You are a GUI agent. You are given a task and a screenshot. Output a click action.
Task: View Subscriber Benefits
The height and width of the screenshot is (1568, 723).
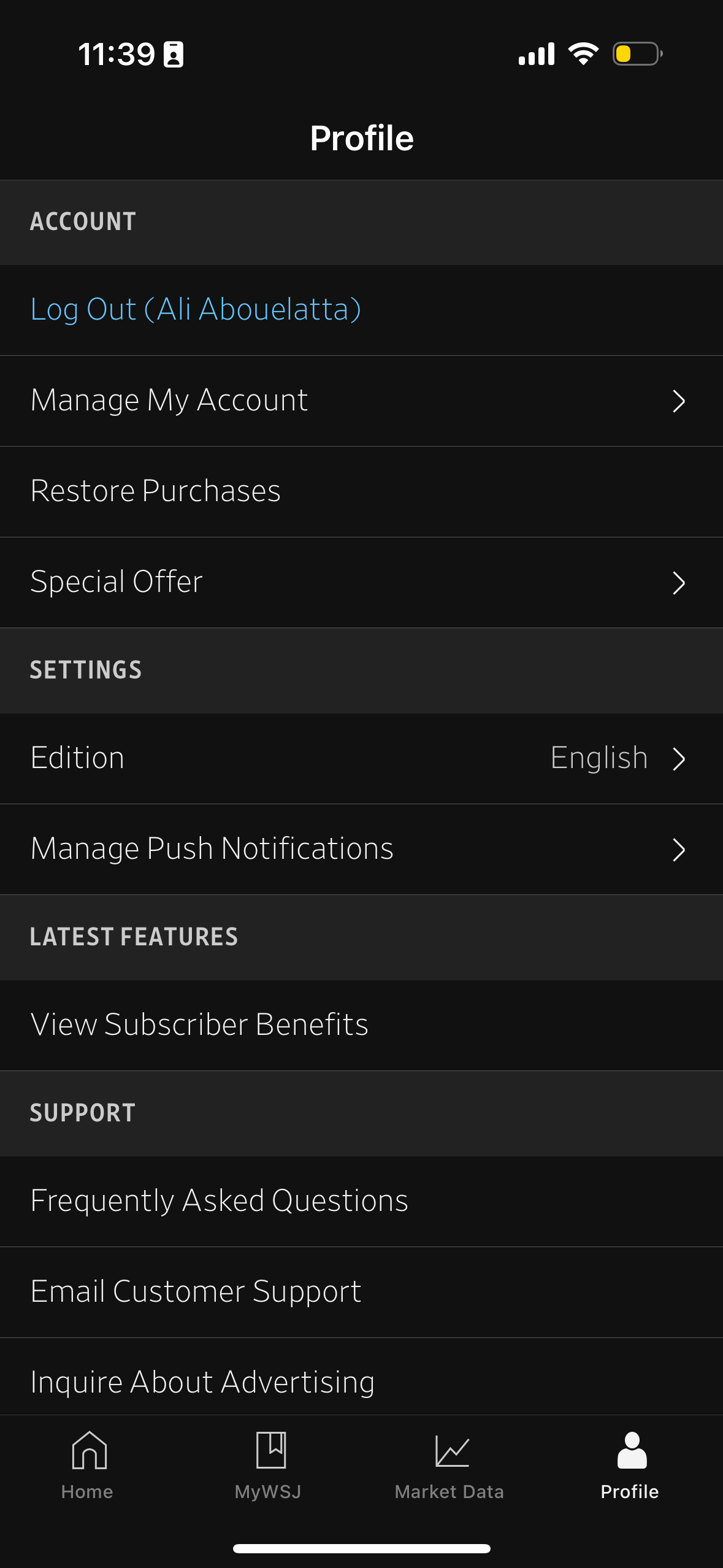pos(361,1024)
